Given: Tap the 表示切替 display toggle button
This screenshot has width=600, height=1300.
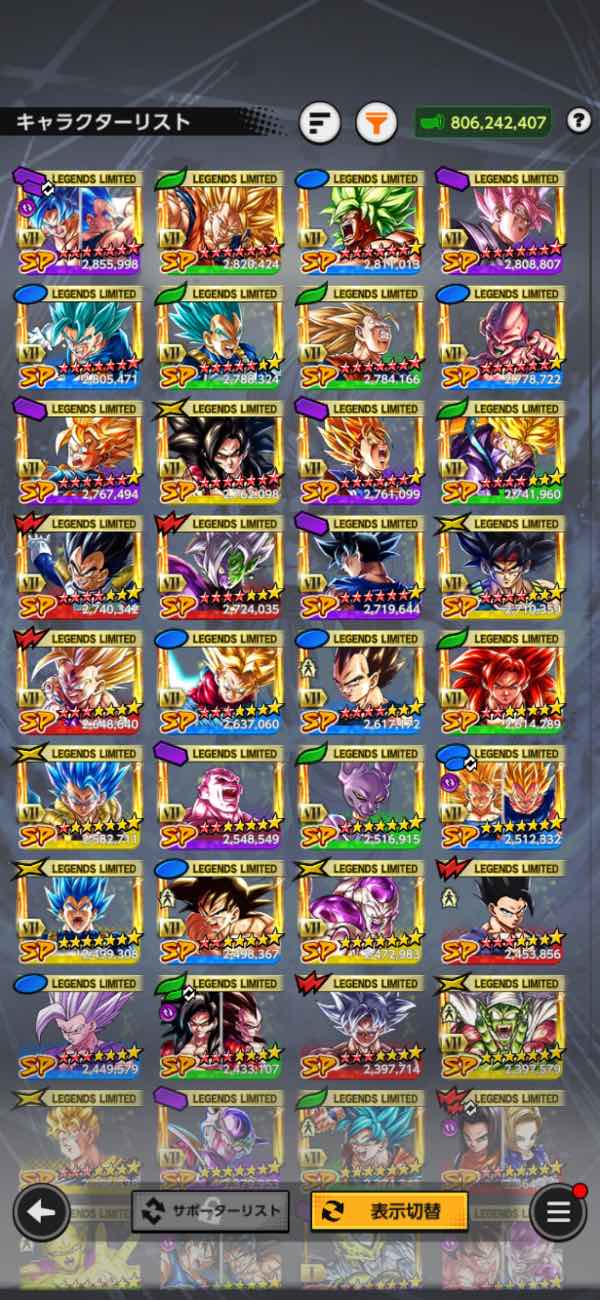Looking at the screenshot, I should click(389, 1211).
